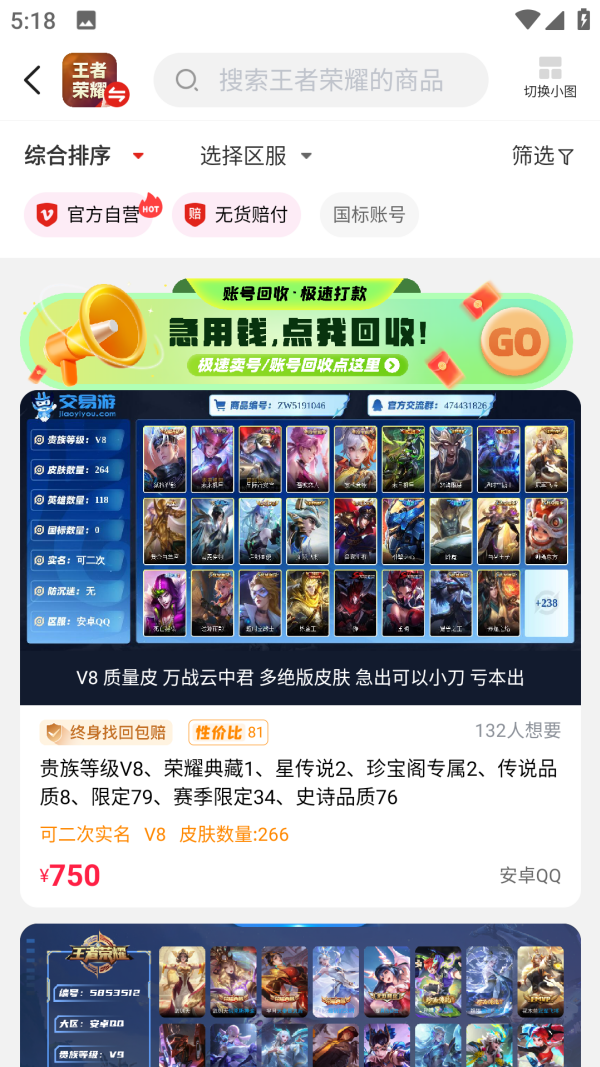This screenshot has height=1067, width=600.
Task: Expand the 综合排序 sort dropdown
Action: click(84, 156)
